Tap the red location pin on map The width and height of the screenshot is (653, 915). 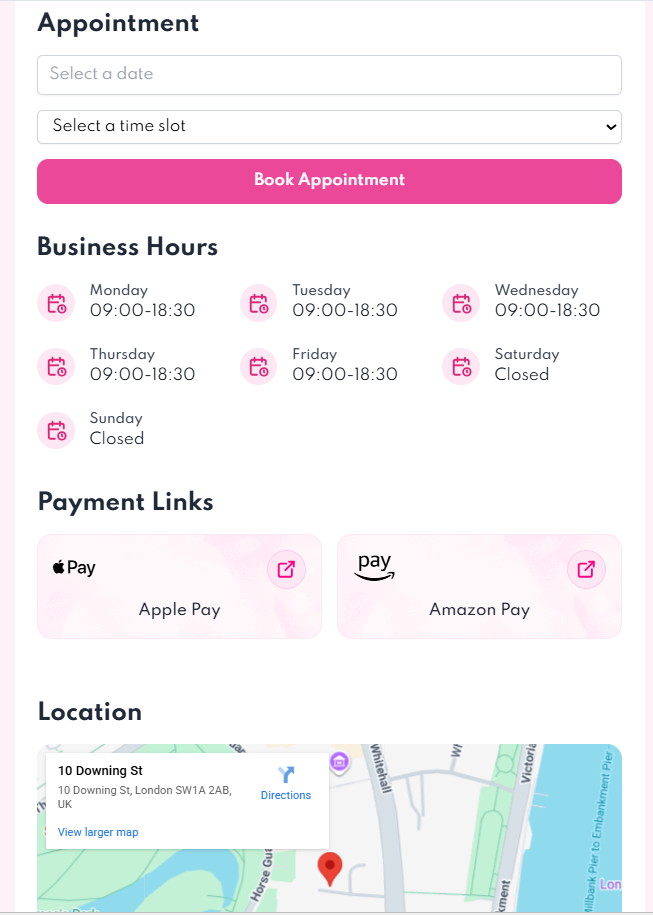(x=329, y=868)
